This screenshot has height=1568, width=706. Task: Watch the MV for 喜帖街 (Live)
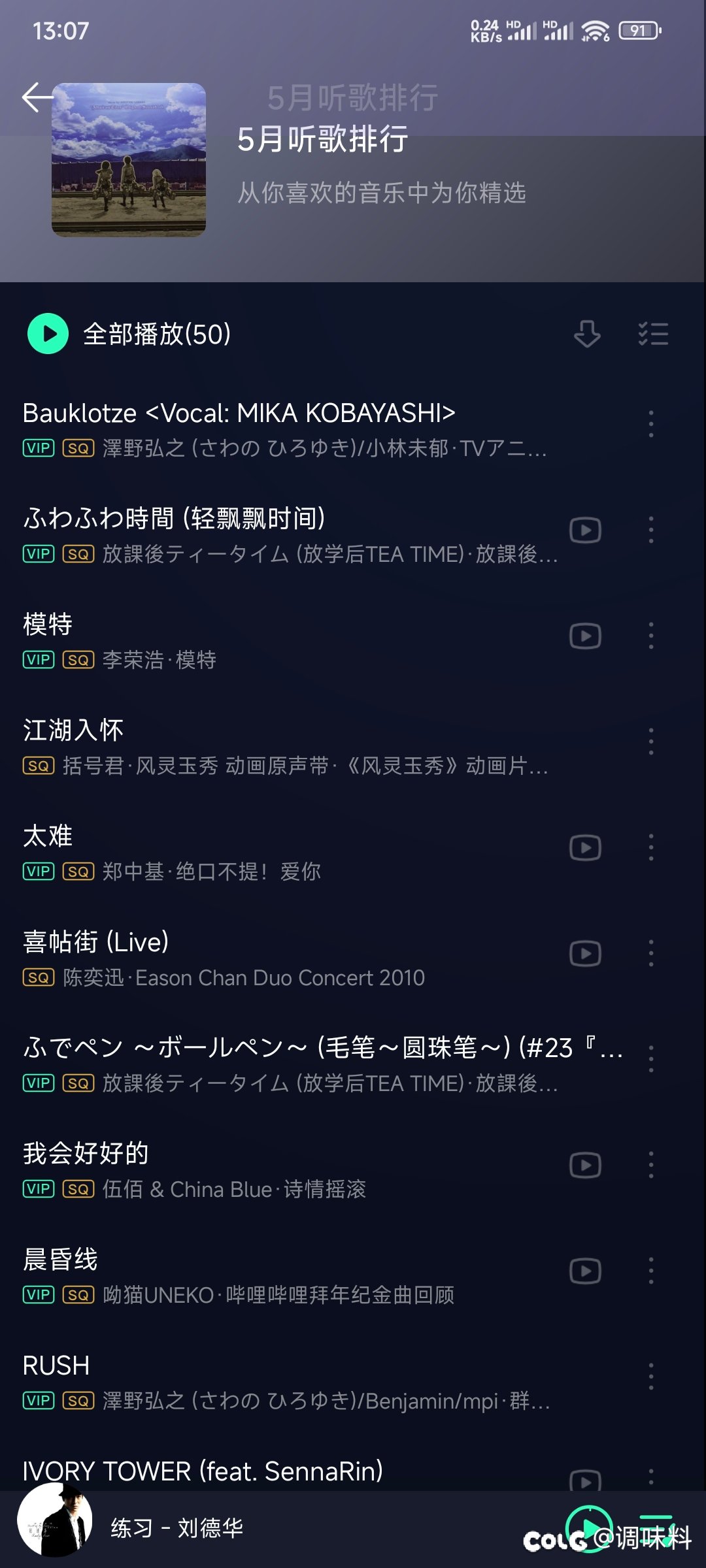[x=585, y=953]
